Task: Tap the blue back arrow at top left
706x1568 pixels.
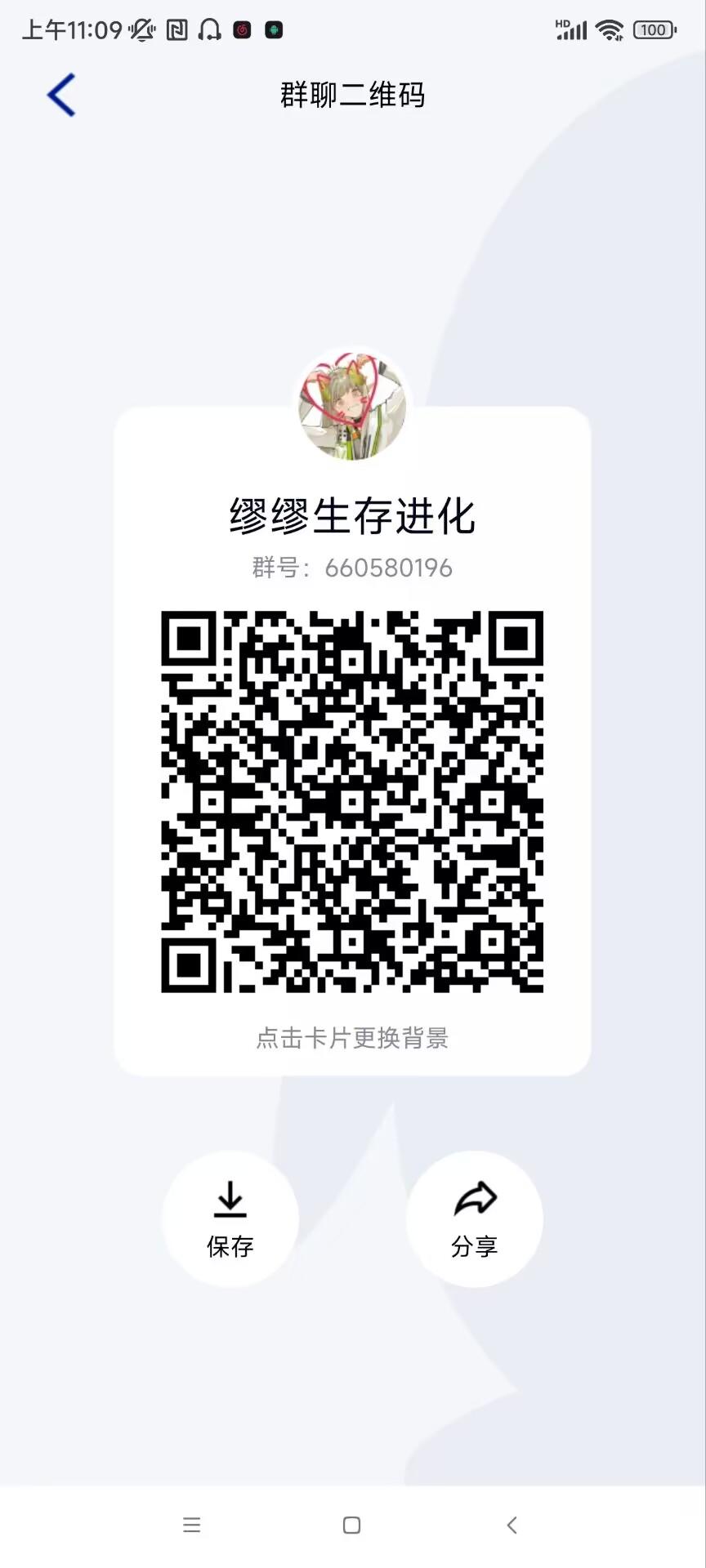Action: [x=61, y=94]
